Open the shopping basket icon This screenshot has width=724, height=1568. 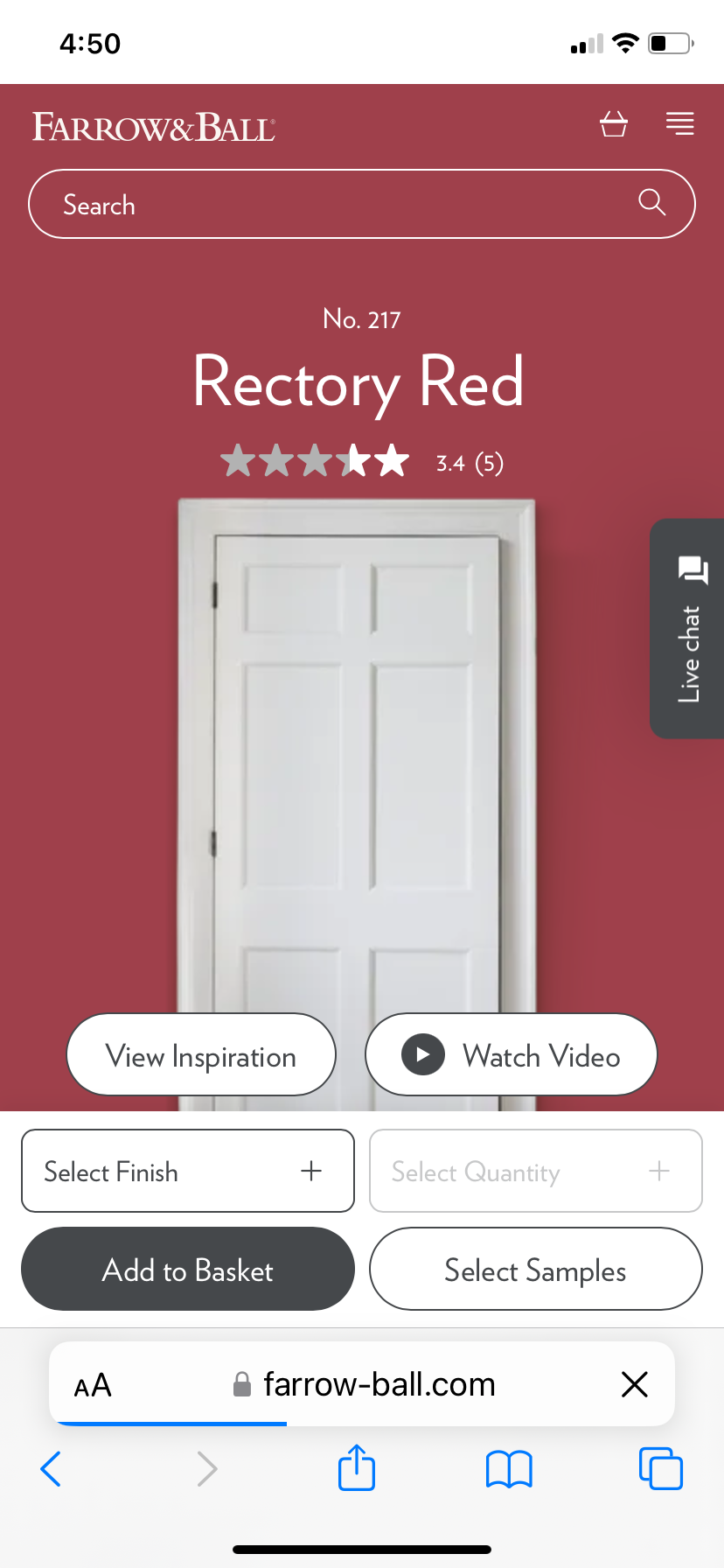(614, 124)
